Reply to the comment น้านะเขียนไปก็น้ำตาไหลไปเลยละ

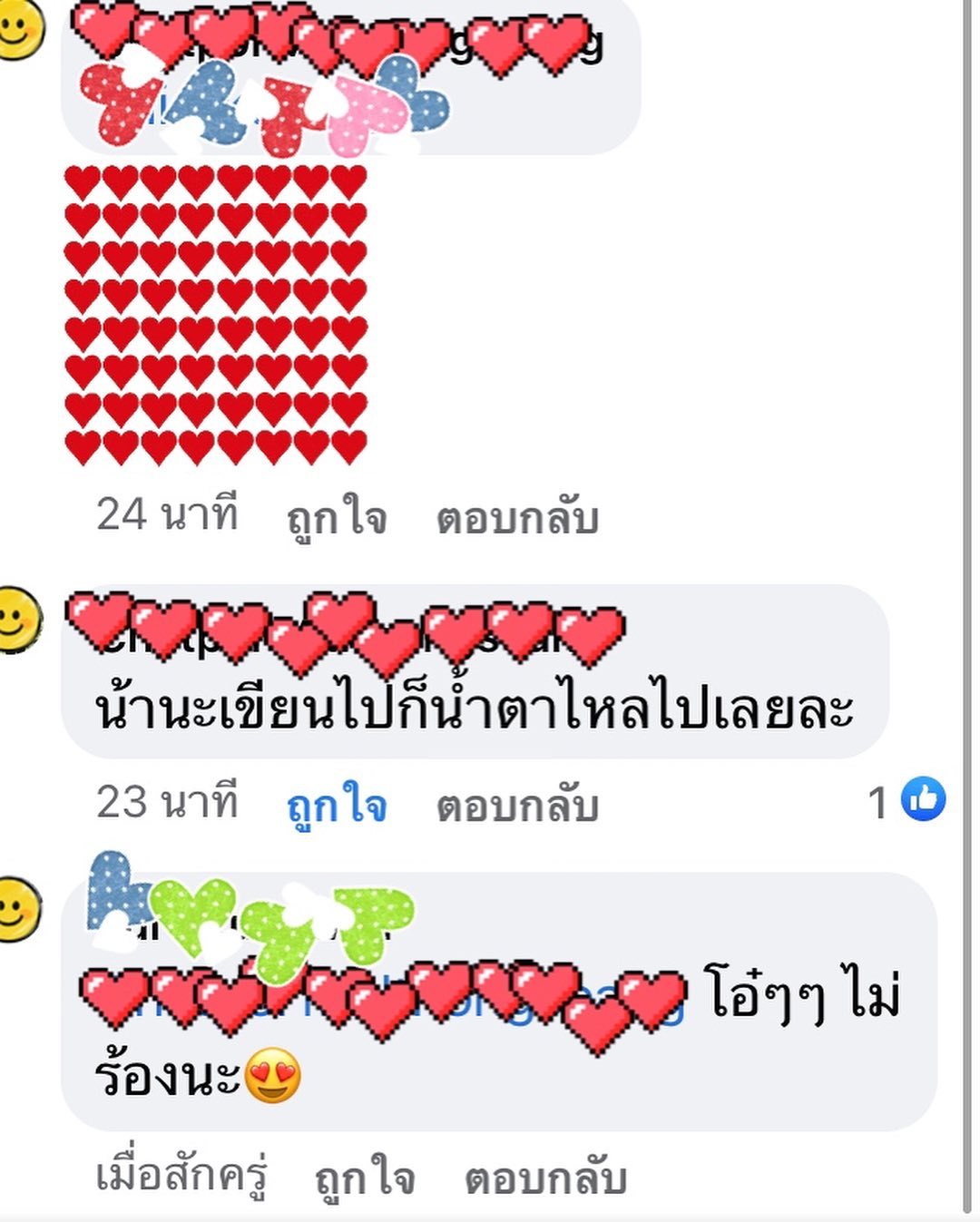pyautogui.click(x=517, y=806)
